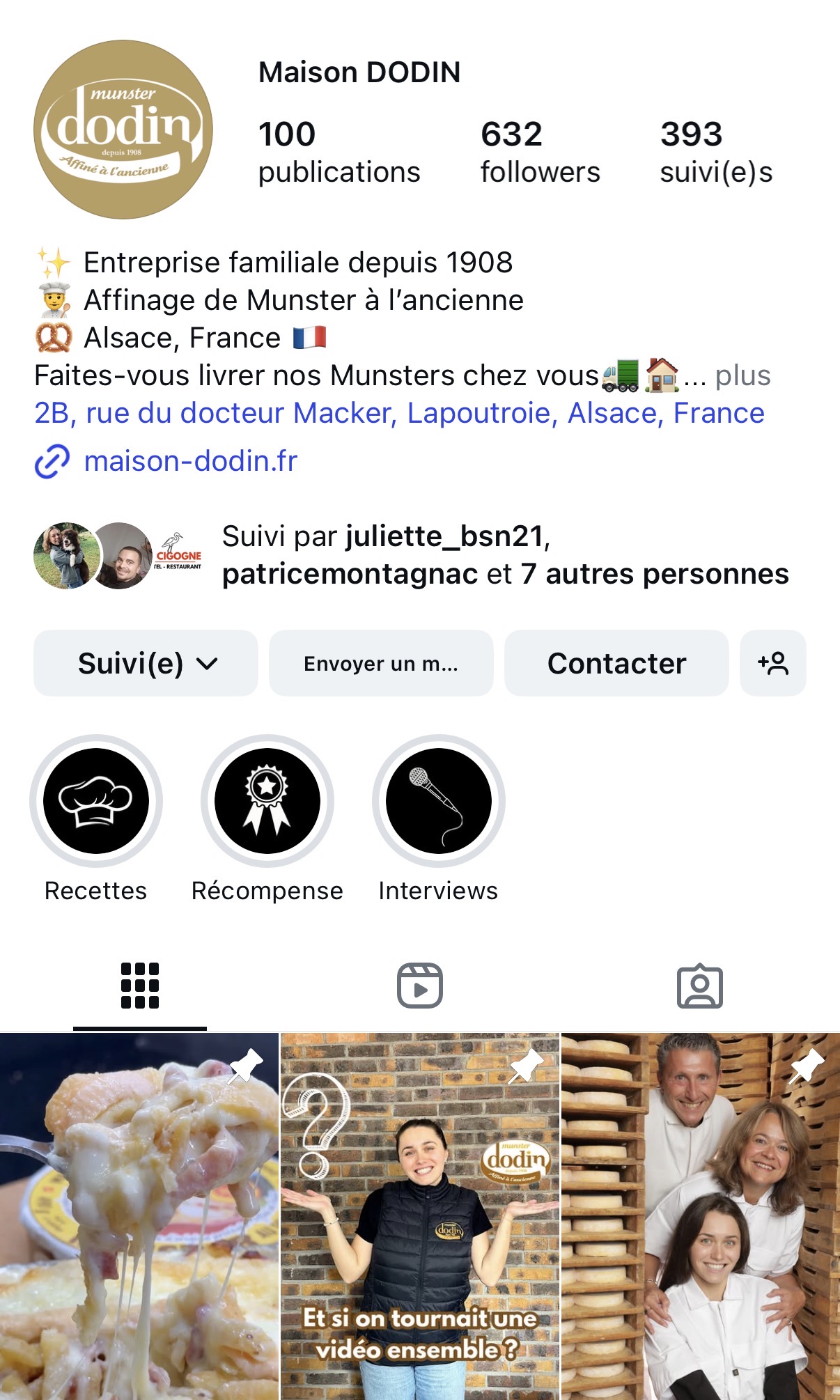View the 632 followers list
Viewport: 840px width, 1400px height.
pos(540,152)
